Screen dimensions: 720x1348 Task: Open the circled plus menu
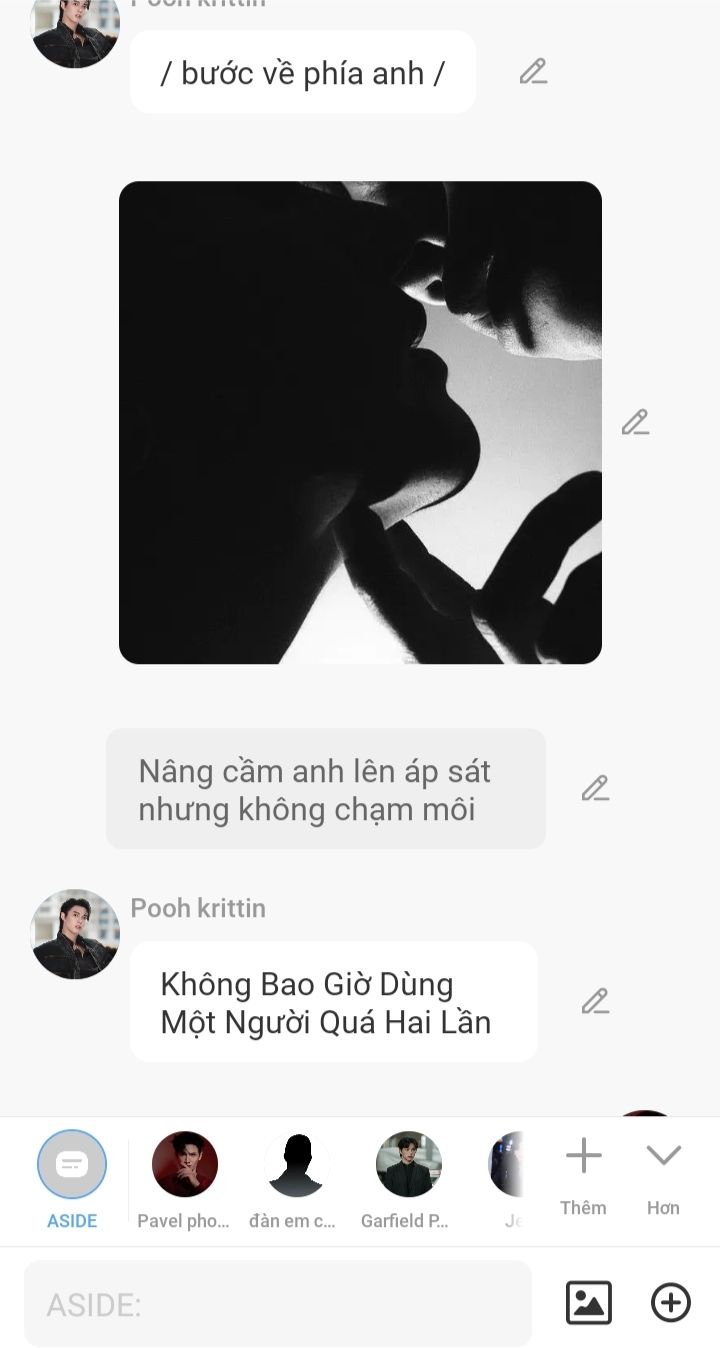[x=670, y=1303]
